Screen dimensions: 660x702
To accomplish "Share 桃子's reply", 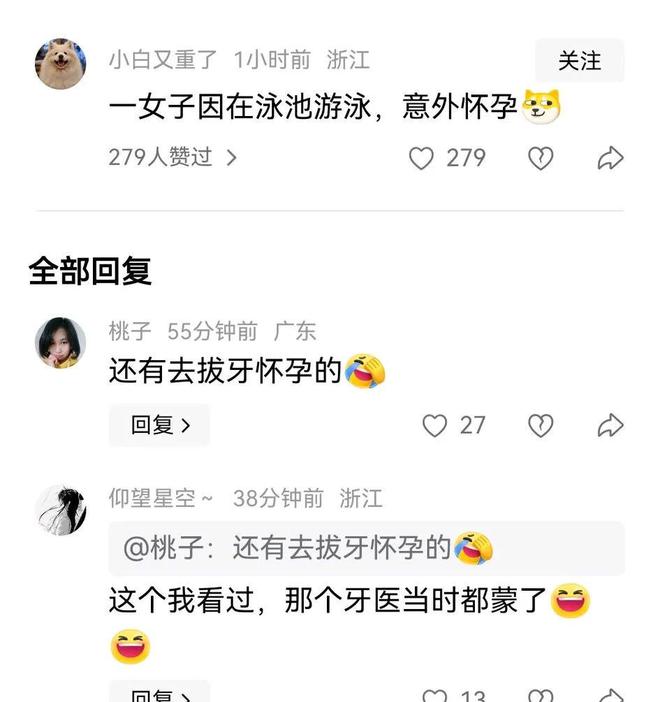I will click(610, 426).
